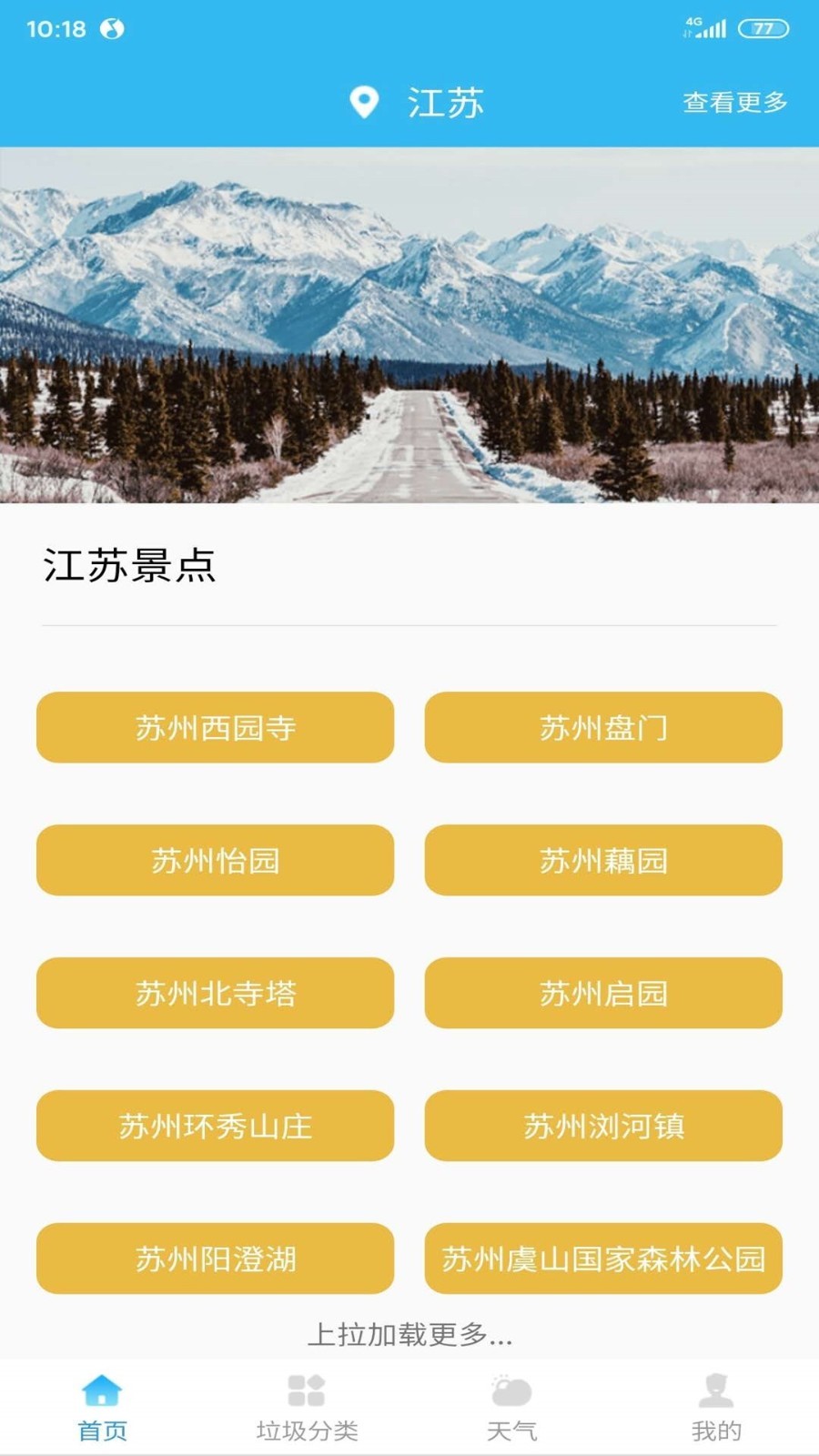Image resolution: width=819 pixels, height=1456 pixels.
Task: Select the 苏州西园寺 attraction button
Action: pos(215,727)
